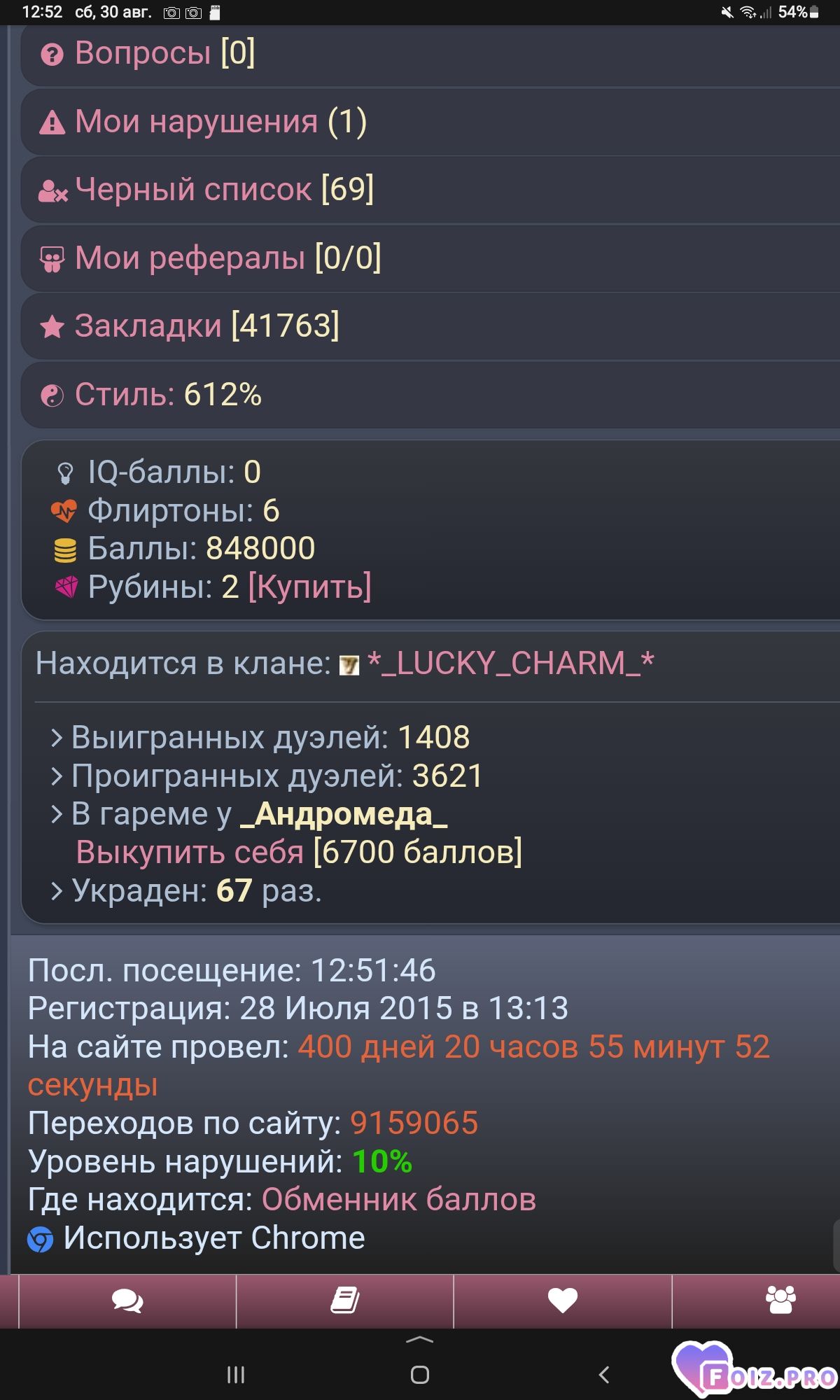
Task: Open the heart icon tab
Action: click(x=563, y=1301)
